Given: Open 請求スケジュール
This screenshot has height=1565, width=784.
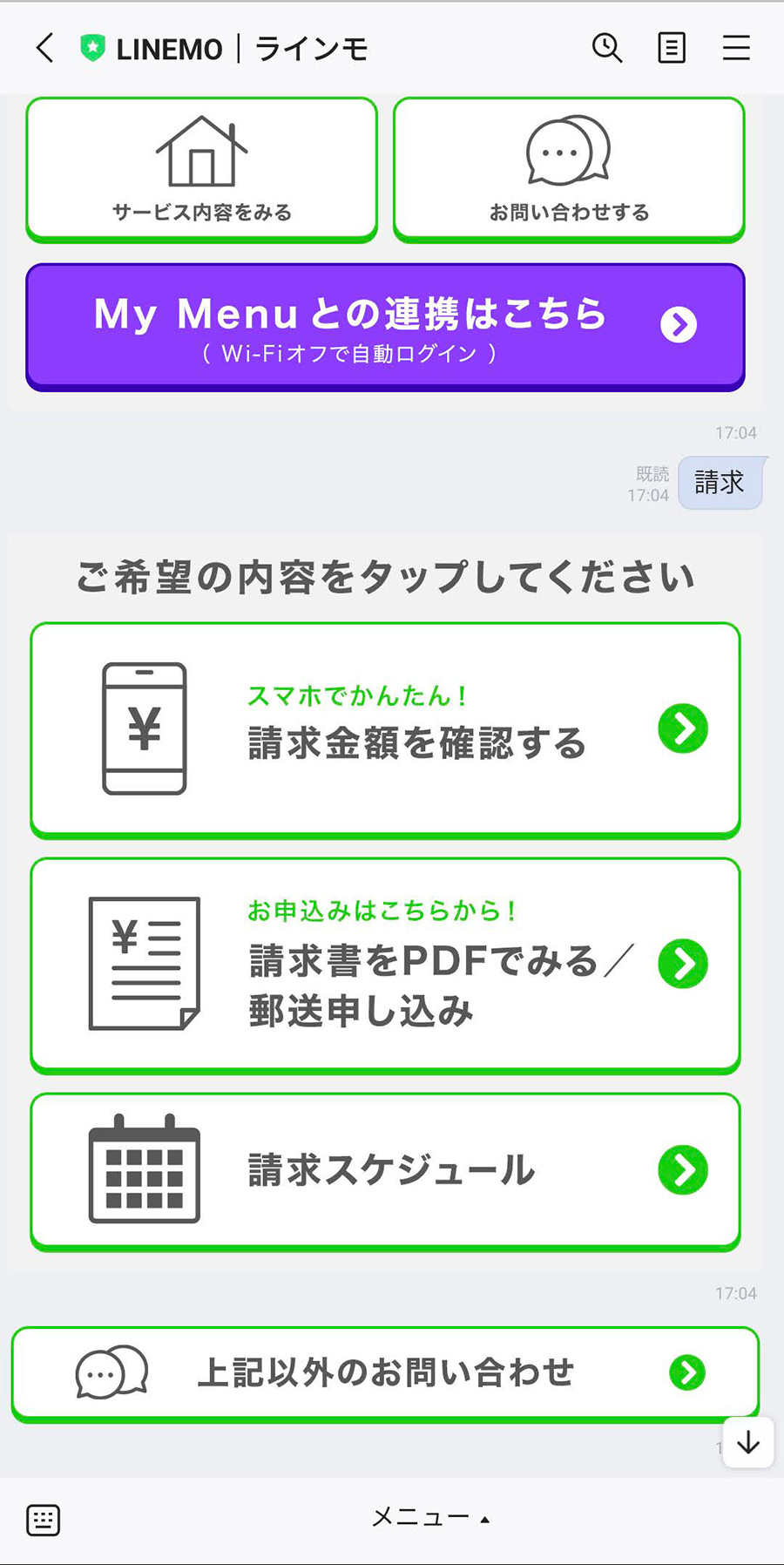Looking at the screenshot, I should [x=385, y=1171].
